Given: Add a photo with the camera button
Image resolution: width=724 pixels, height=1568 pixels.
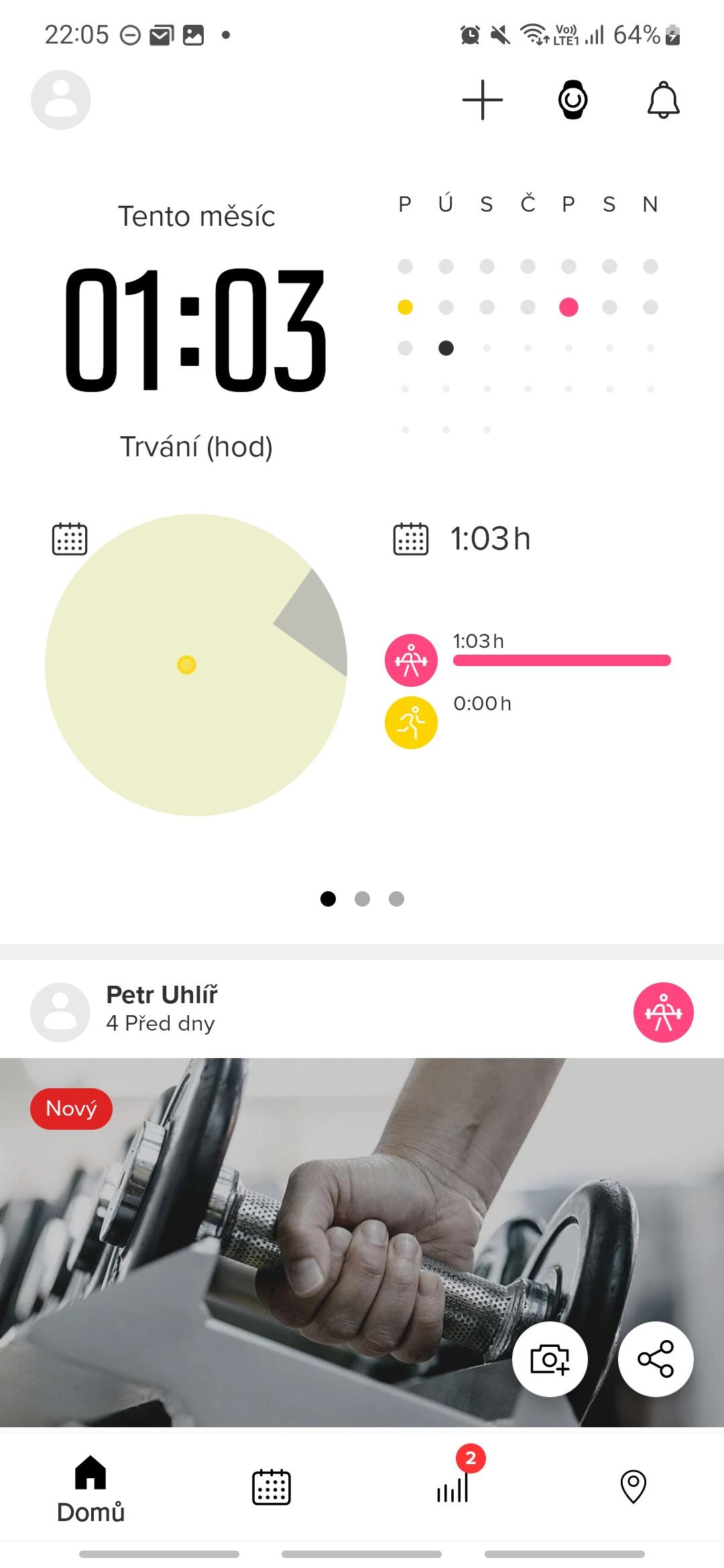Looking at the screenshot, I should tap(550, 1359).
